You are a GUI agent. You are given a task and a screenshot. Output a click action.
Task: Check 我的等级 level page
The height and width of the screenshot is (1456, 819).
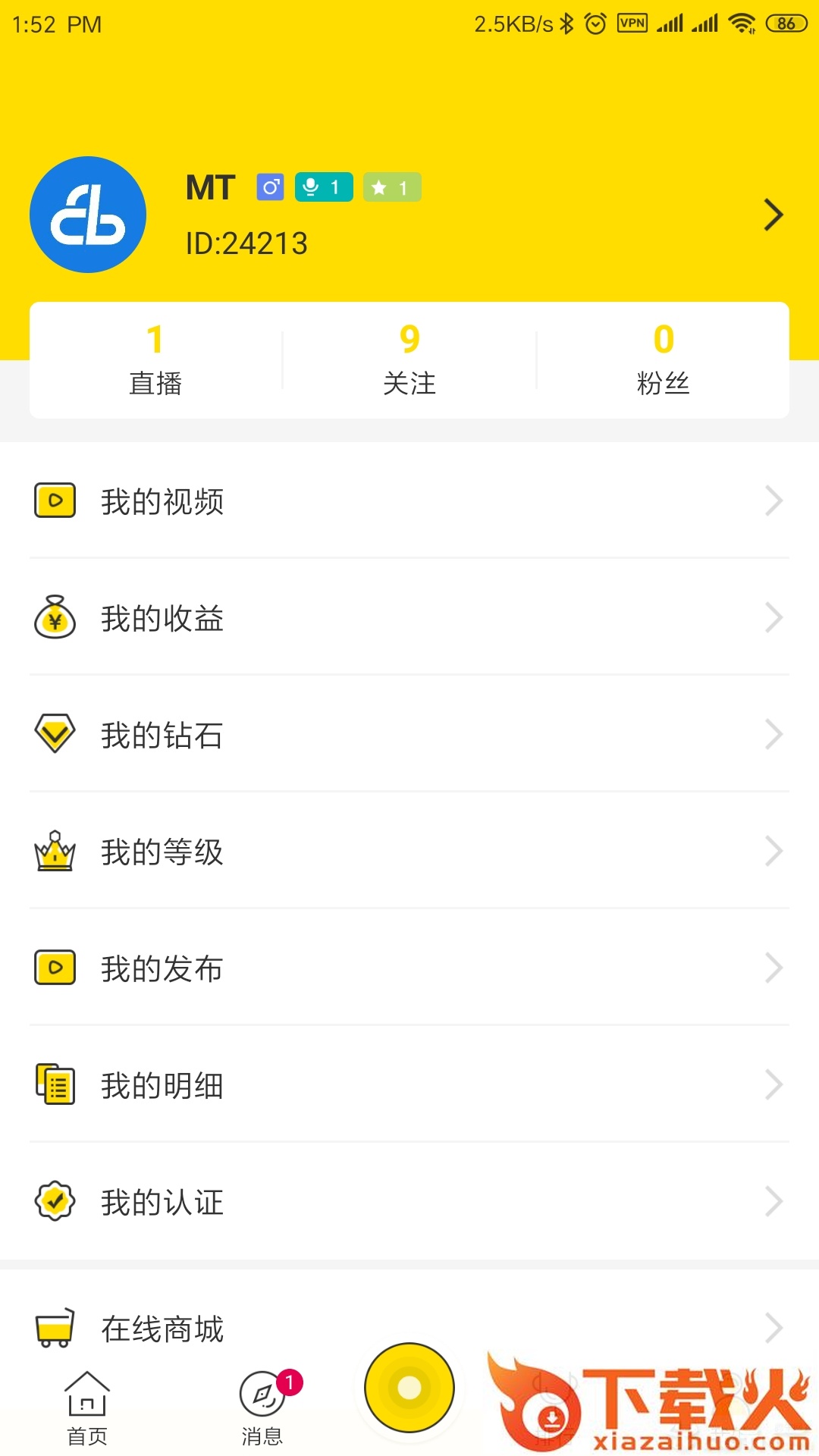(x=409, y=852)
